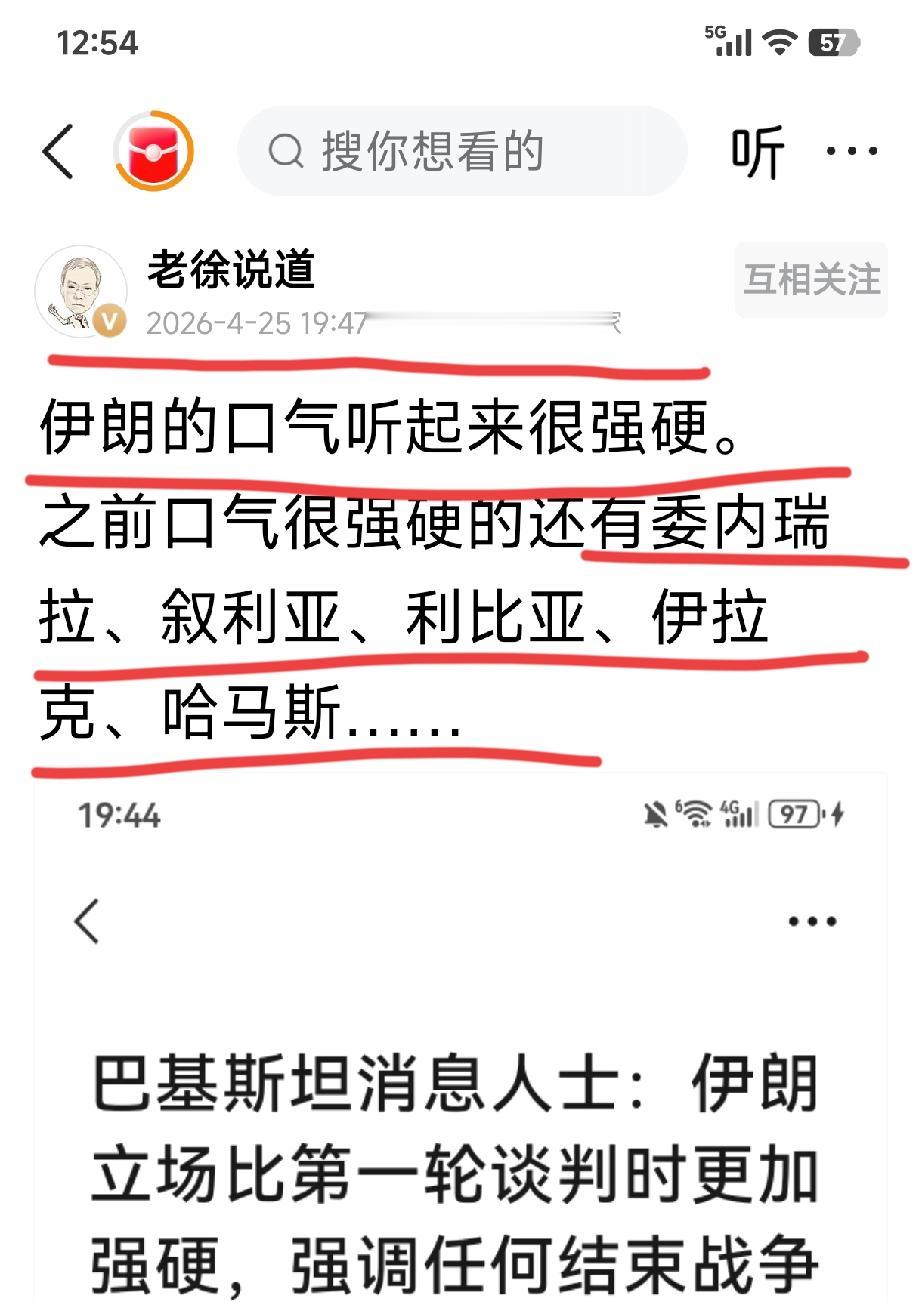Open the red envelope icon near the search bar
922x1302 pixels.
coord(152,148)
